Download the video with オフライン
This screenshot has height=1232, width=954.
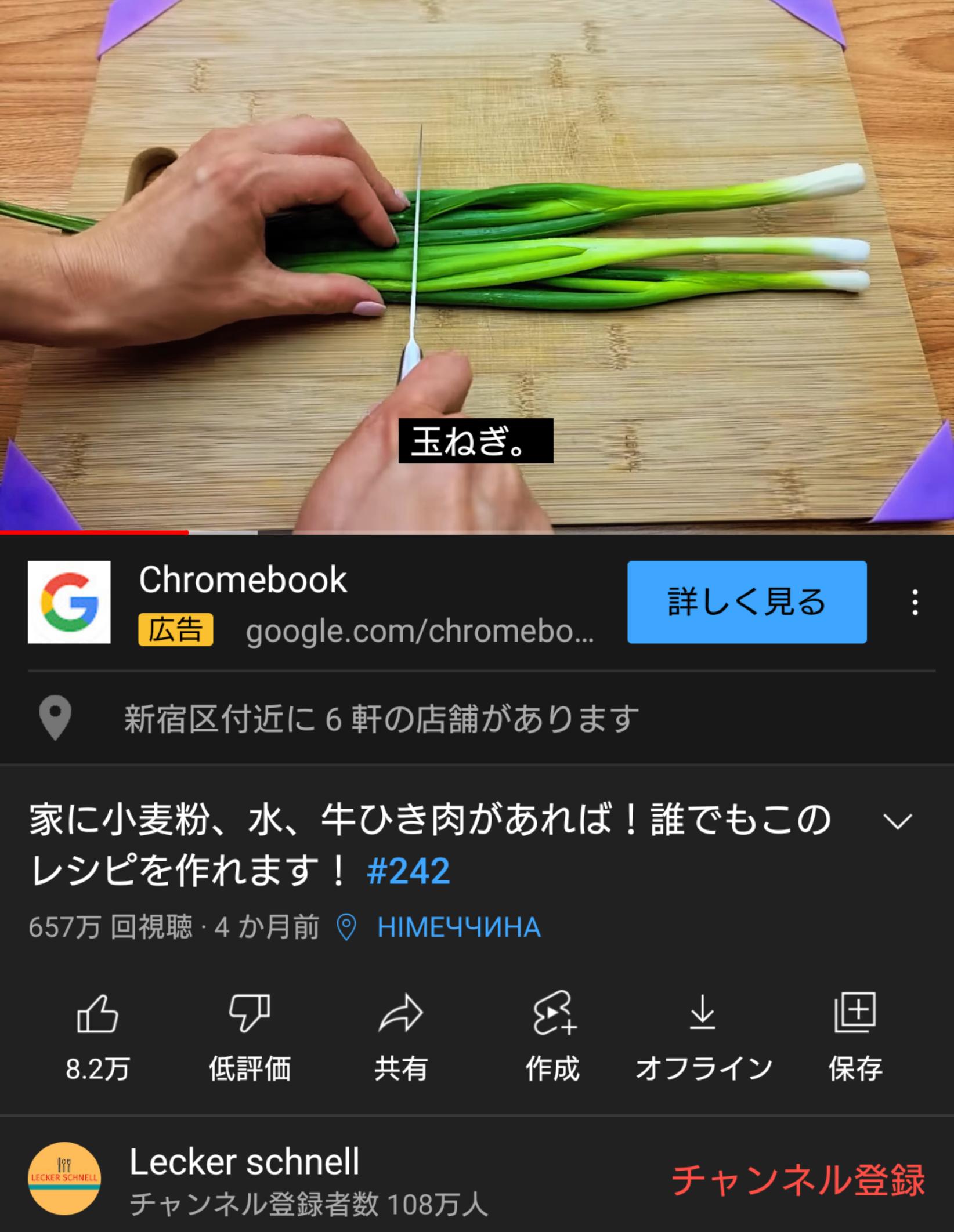tap(703, 1037)
